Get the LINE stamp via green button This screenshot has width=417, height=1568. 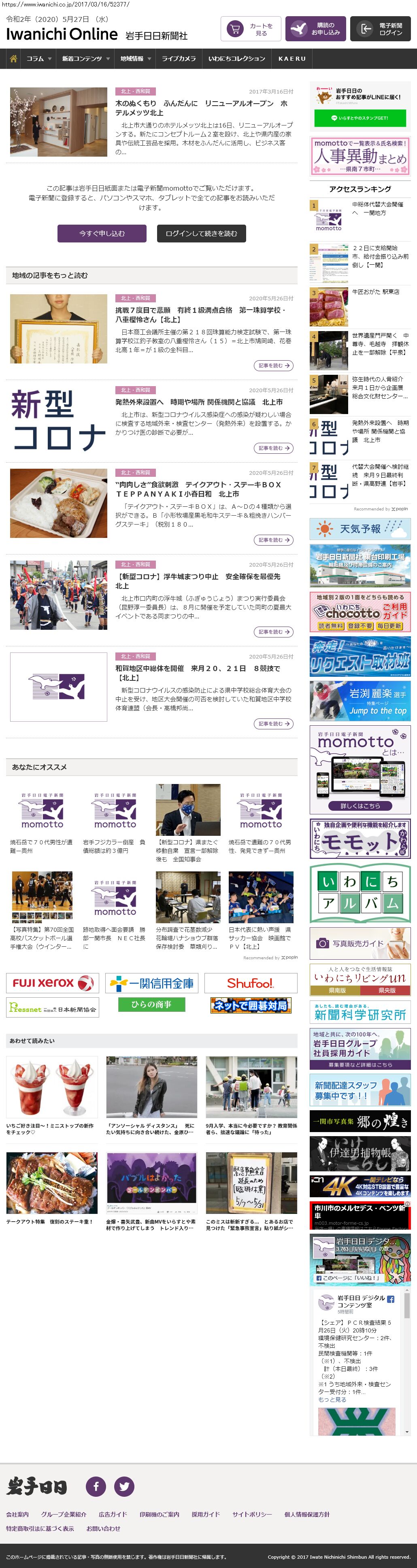(x=360, y=118)
